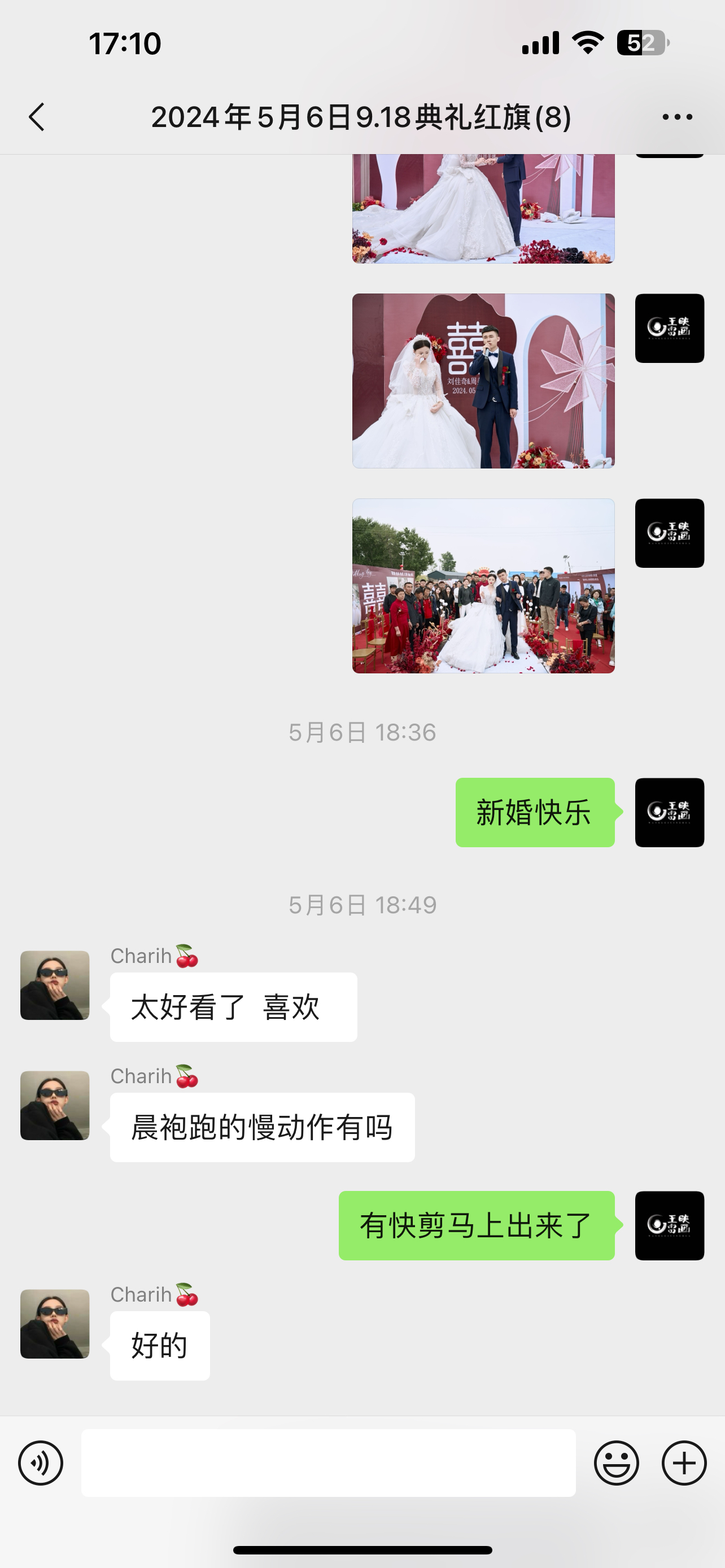This screenshot has height=1568, width=725.
Task: Tap the sender avatar beside 新婚快乐
Action: tap(670, 813)
